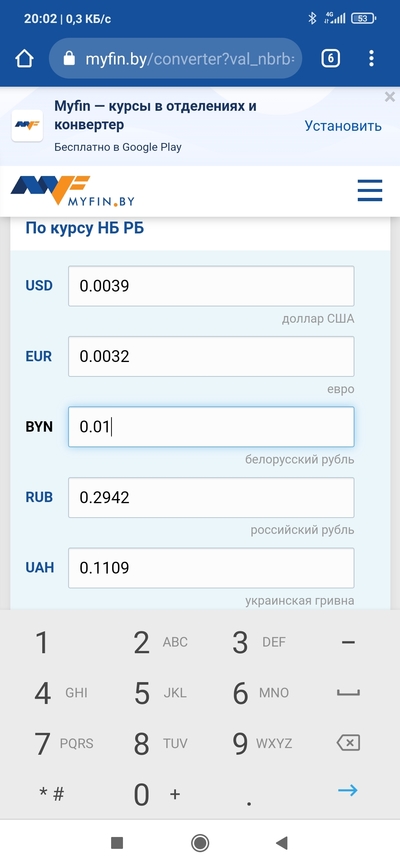Screen dimensions: 400x867
Task: Select the RUB amount field
Action: pyautogui.click(x=211, y=498)
